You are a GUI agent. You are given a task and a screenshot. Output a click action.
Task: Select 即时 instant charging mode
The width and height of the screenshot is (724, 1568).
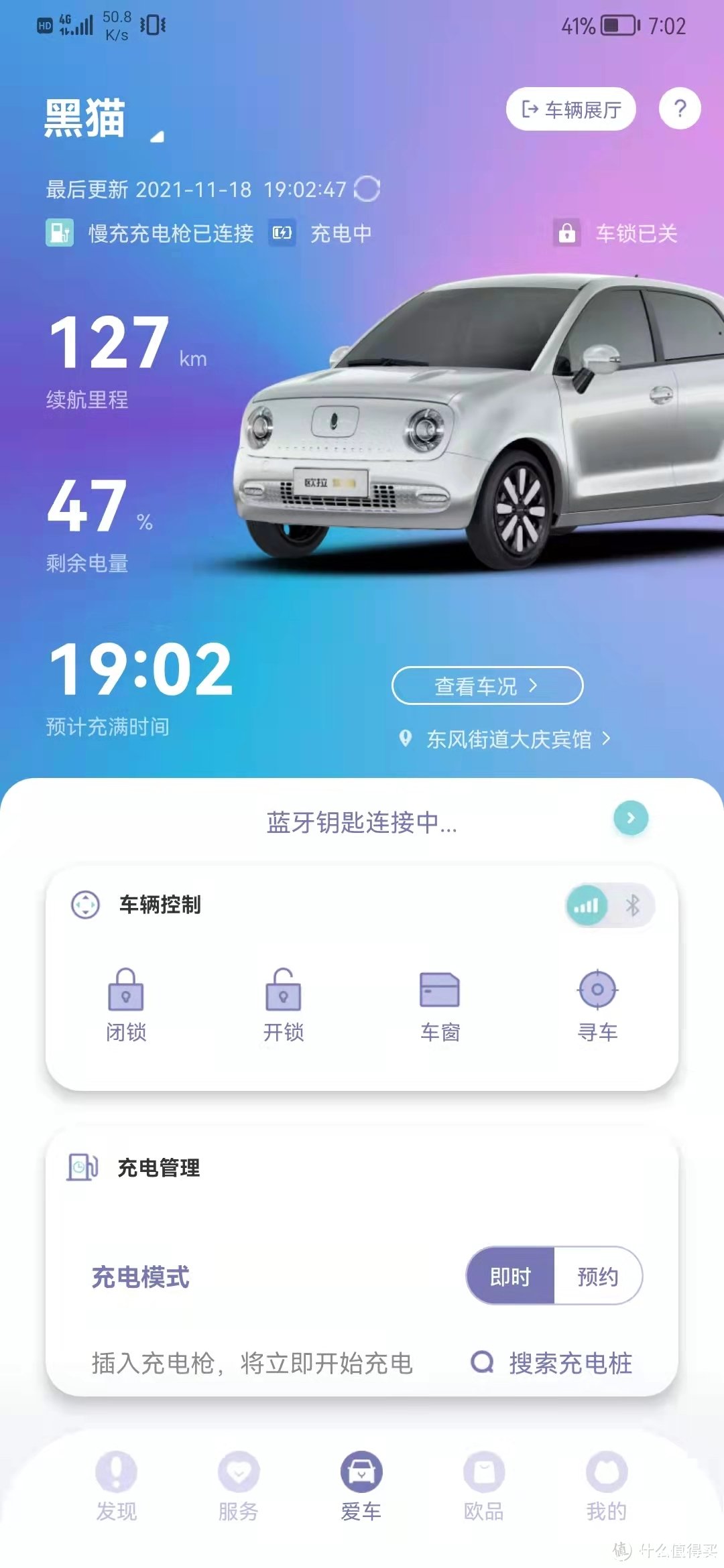pos(510,1276)
